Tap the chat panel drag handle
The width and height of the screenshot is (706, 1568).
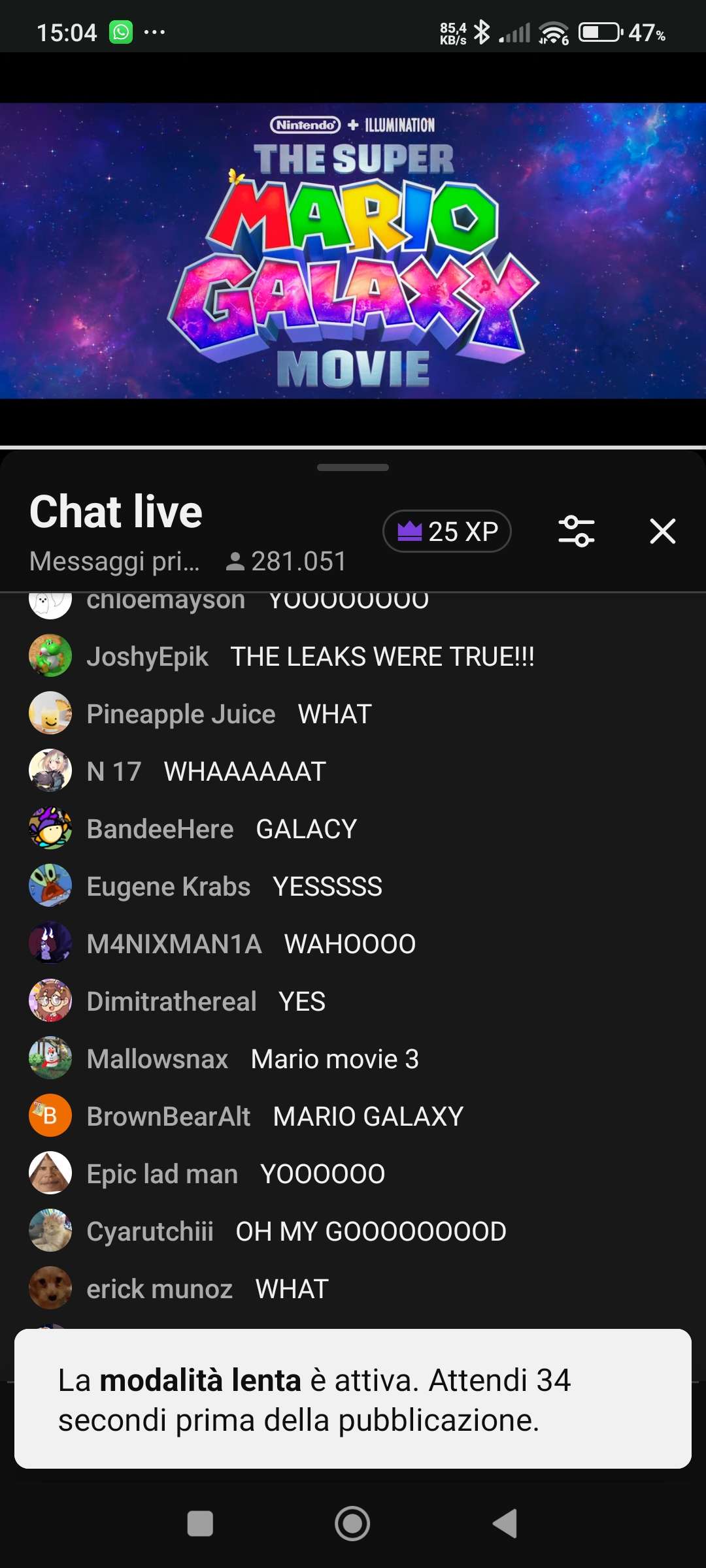pos(353,468)
